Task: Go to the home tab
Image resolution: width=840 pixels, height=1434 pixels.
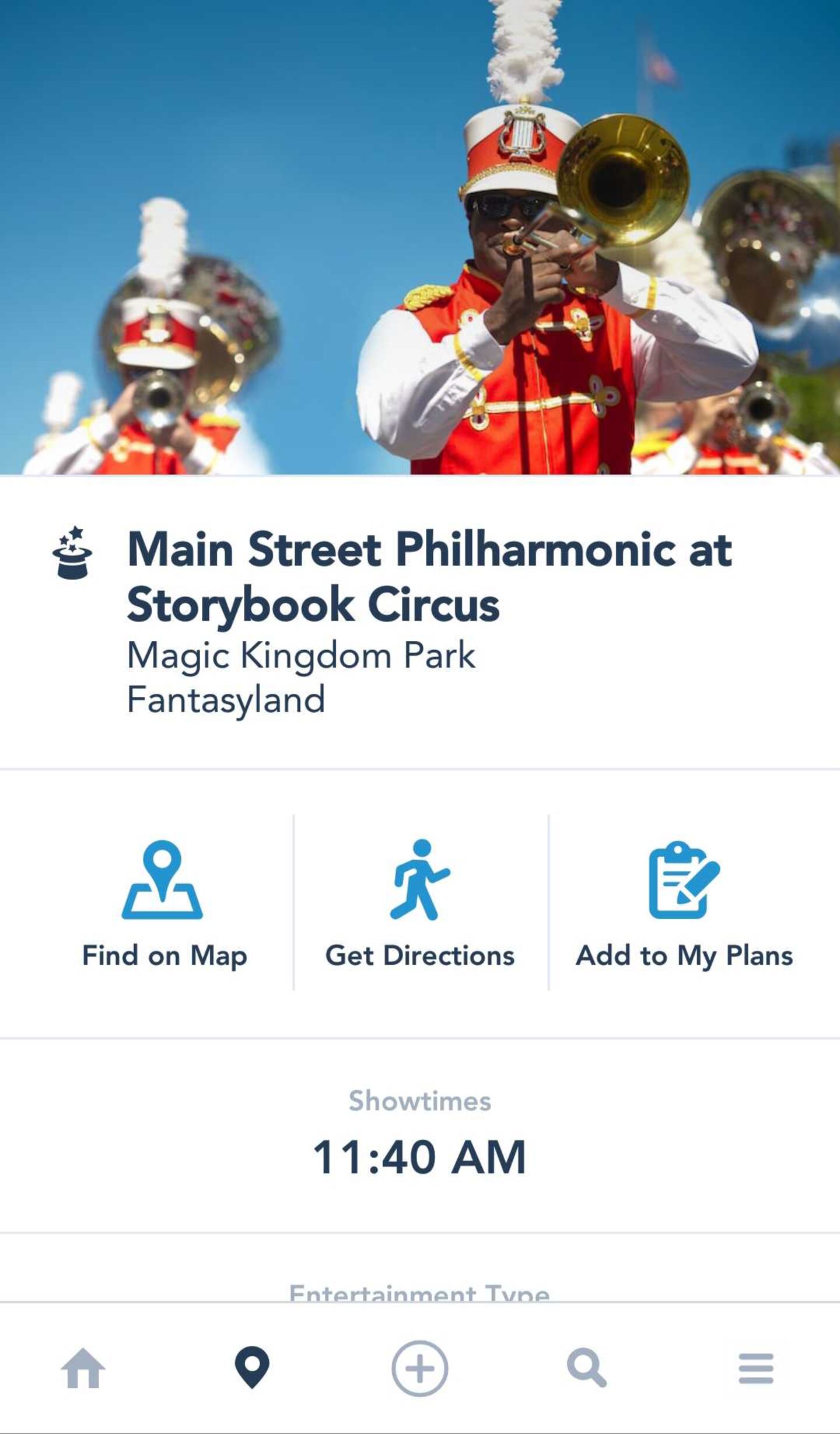Action: 83,1368
